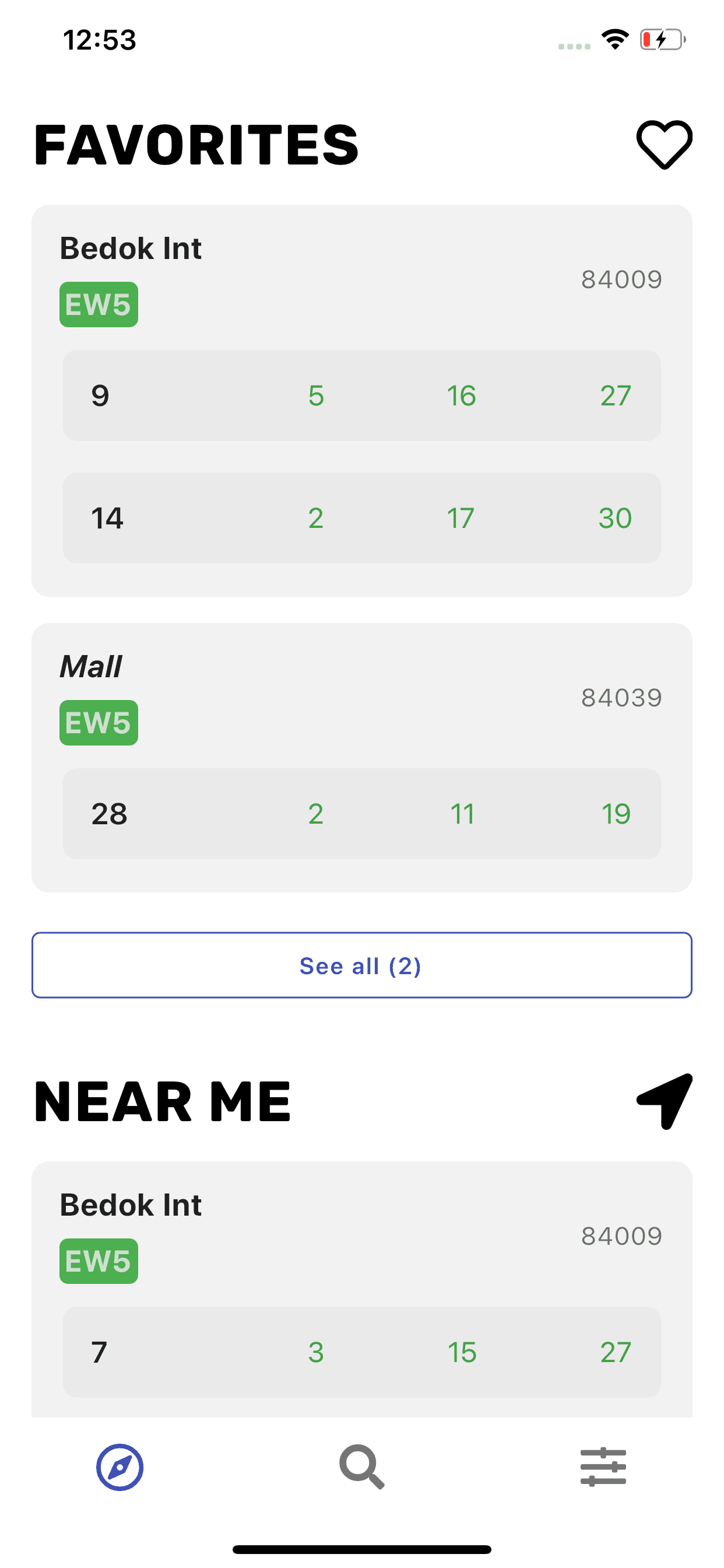Switch to the search tab
The image size is (724, 1568).
(x=362, y=1466)
